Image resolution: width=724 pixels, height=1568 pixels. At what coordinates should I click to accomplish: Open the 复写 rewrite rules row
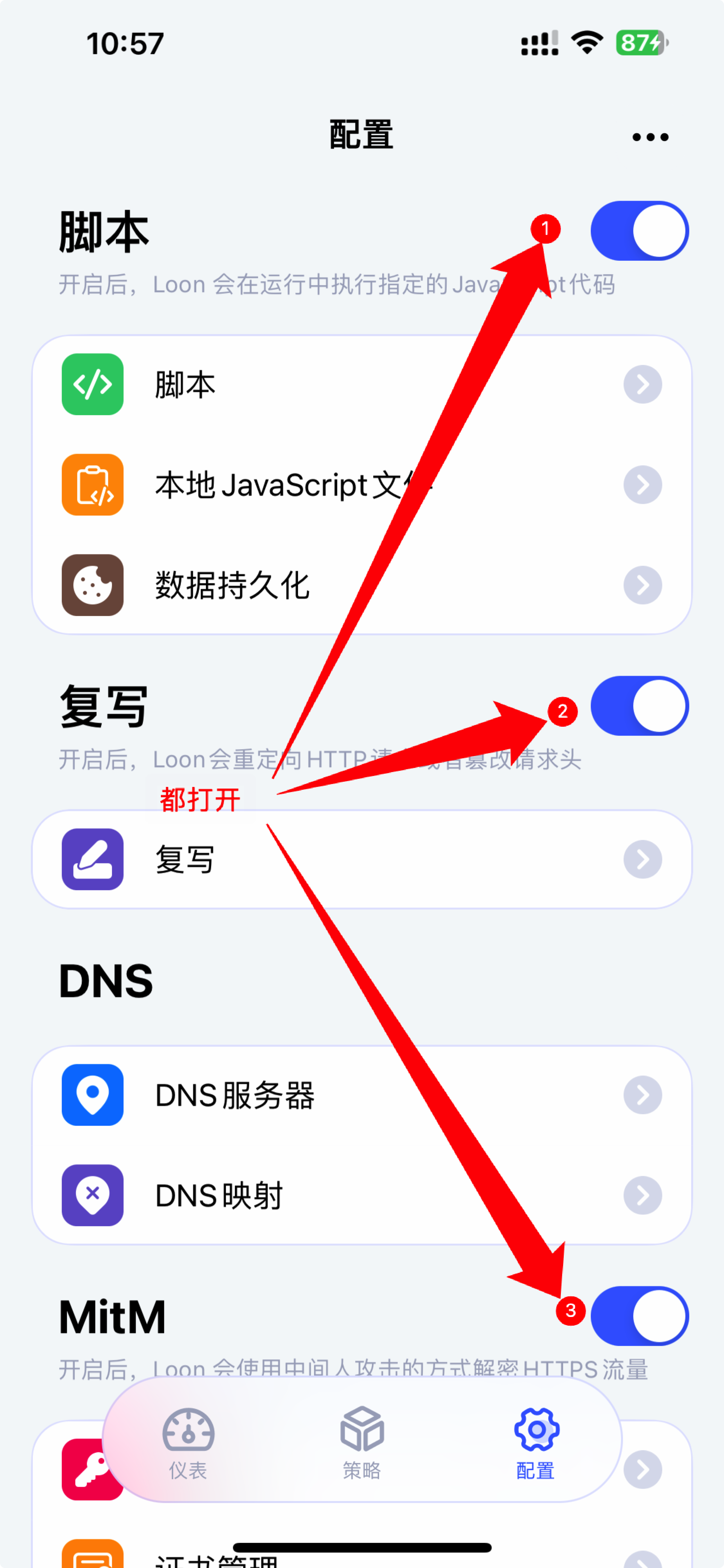pos(361,860)
